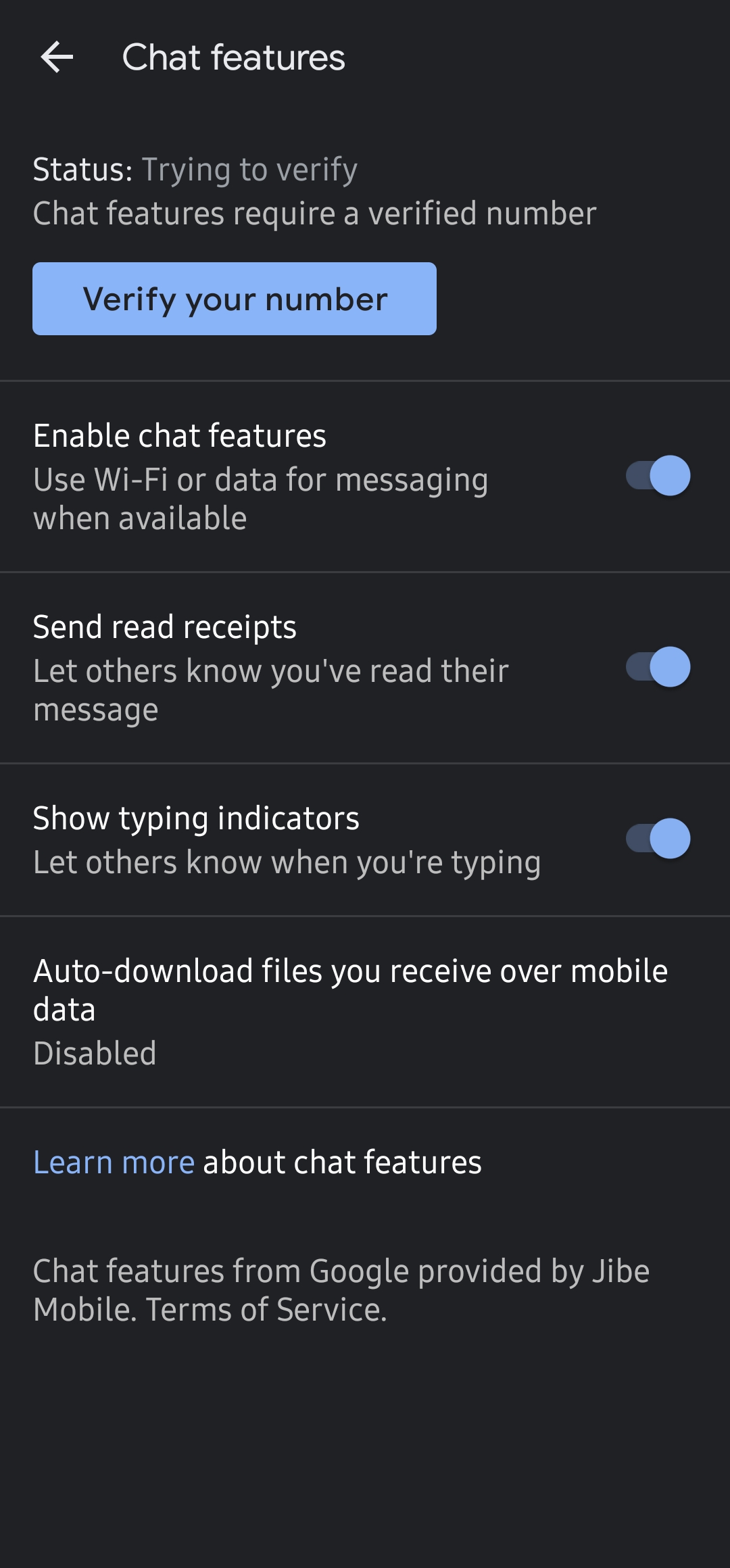
Task: Tap the typing indicator description text
Action: (287, 861)
